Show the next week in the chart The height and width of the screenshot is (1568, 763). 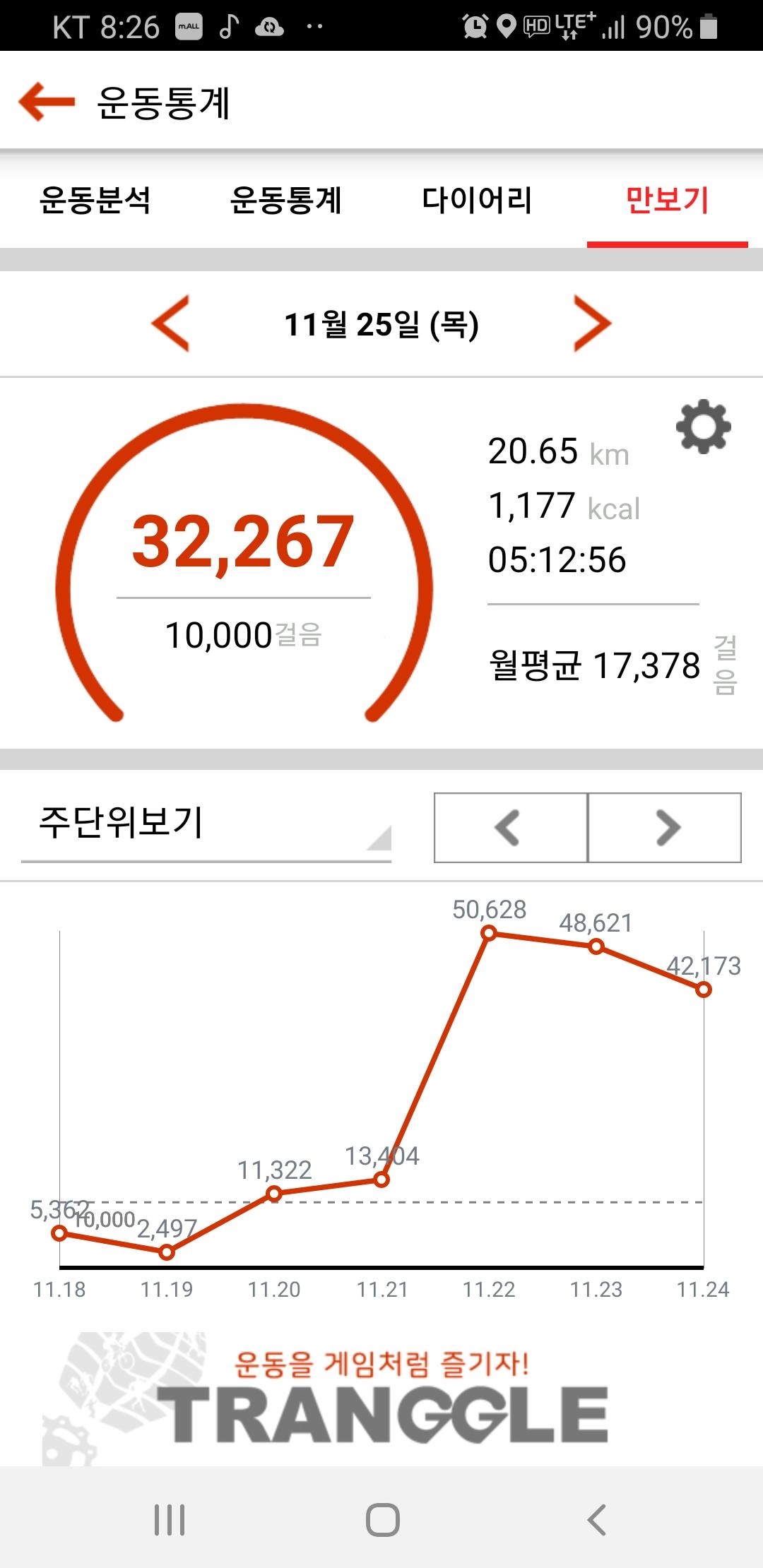[665, 827]
